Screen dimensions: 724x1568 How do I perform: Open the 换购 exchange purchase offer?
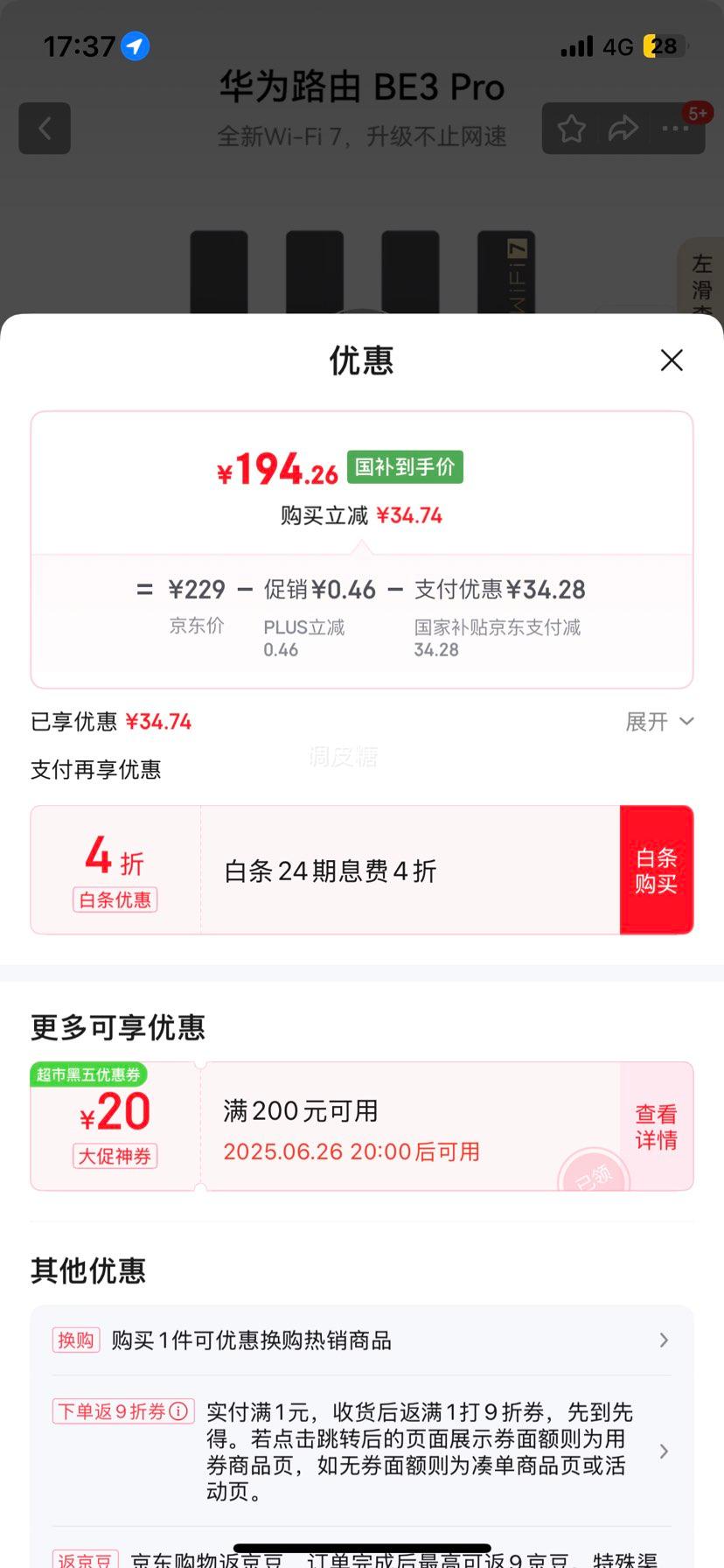[362, 1340]
